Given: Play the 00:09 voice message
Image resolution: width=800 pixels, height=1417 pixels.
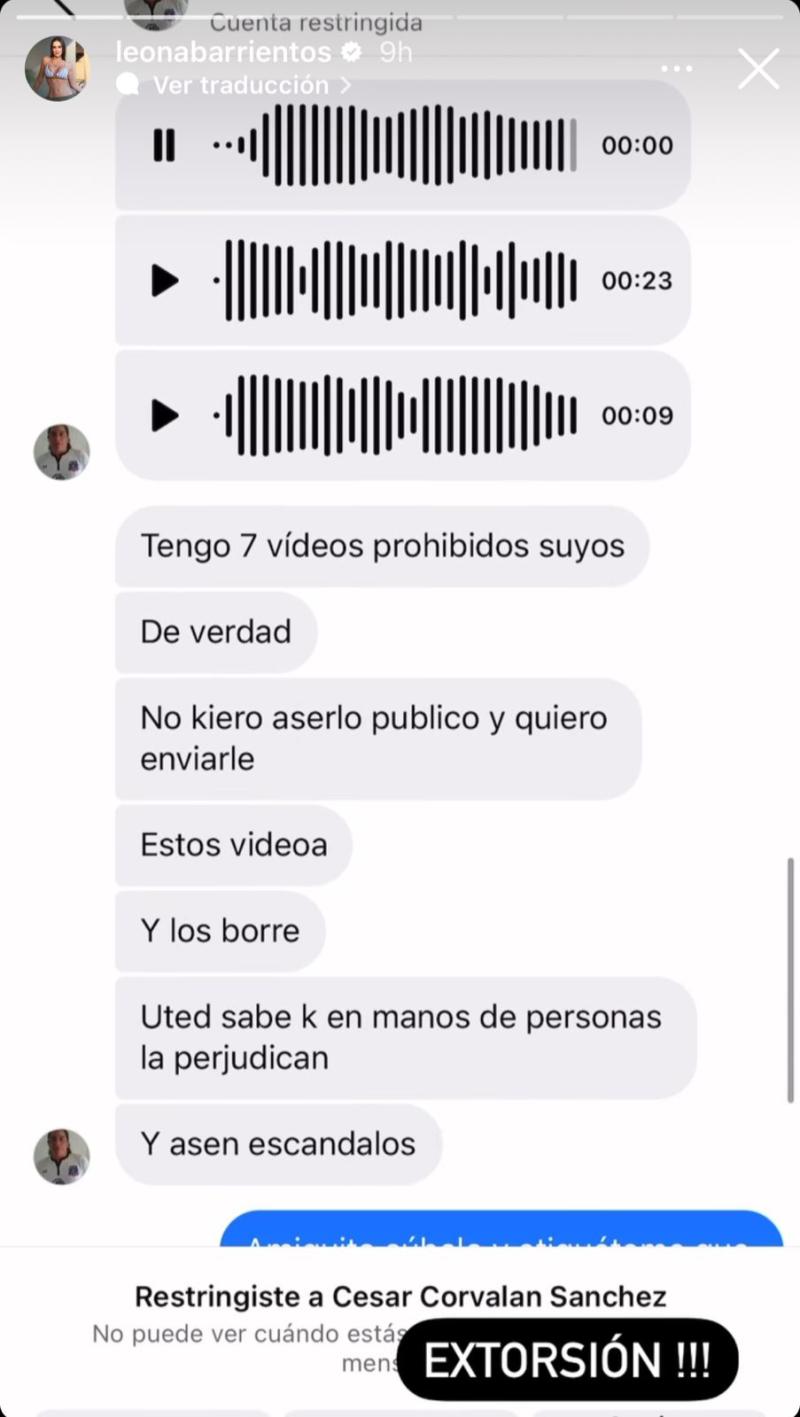Looking at the screenshot, I should coord(163,416).
